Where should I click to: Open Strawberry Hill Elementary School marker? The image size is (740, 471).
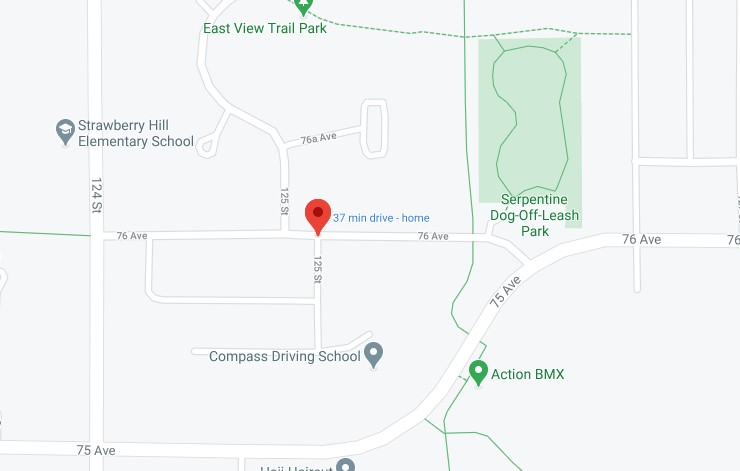point(66,131)
